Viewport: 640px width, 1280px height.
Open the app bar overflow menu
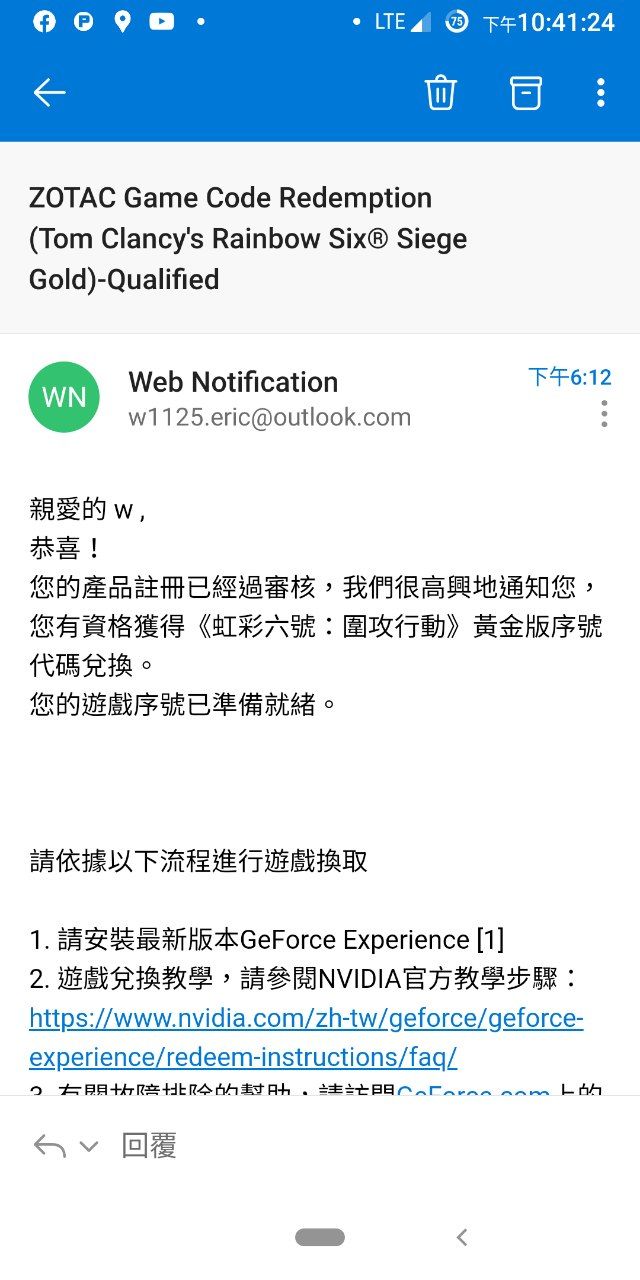(600, 93)
